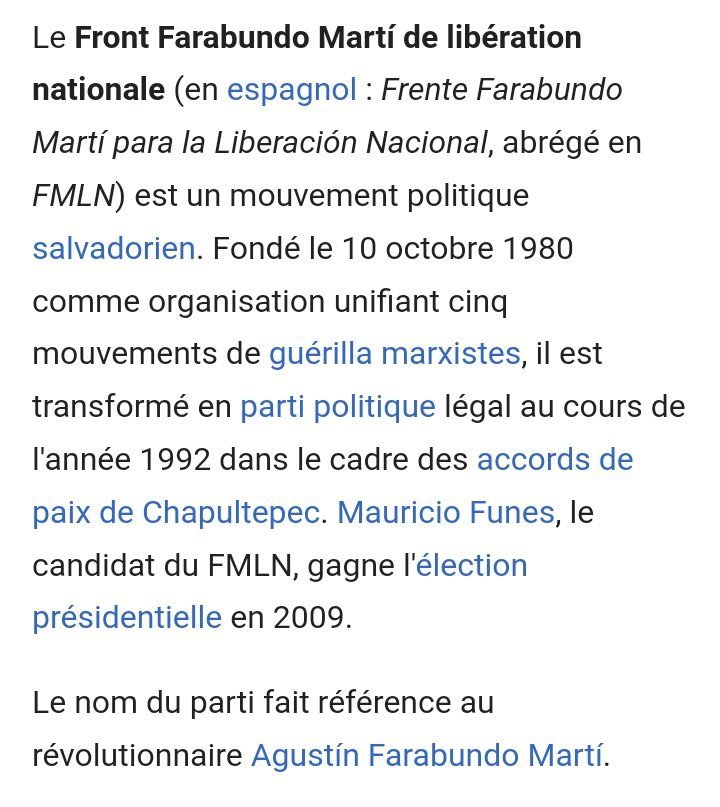Open the élection présidentielle link
The height and width of the screenshot is (807, 720).
click(471, 565)
